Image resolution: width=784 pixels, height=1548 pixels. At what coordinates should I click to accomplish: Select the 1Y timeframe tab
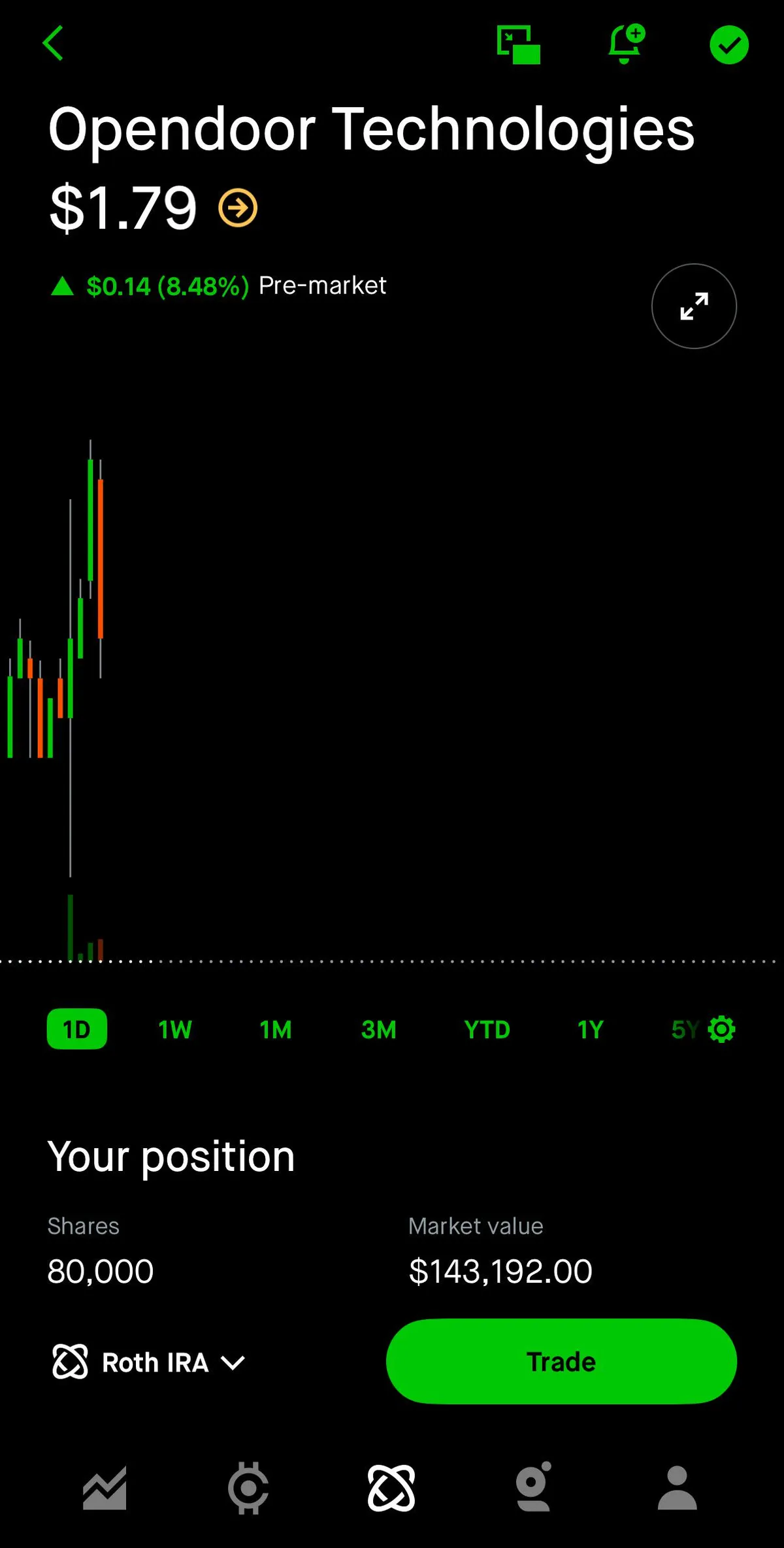click(x=590, y=1029)
